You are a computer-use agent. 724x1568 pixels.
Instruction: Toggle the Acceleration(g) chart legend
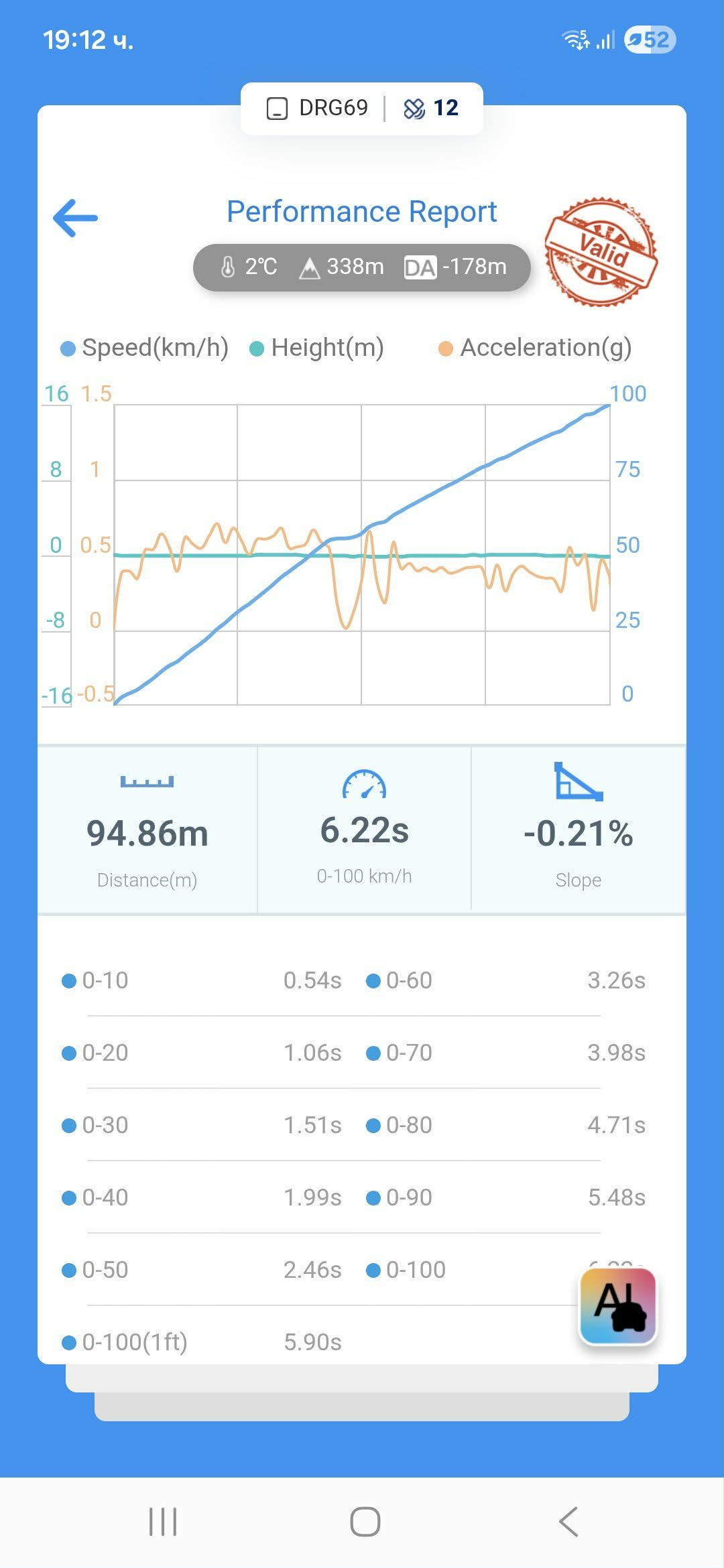[535, 348]
